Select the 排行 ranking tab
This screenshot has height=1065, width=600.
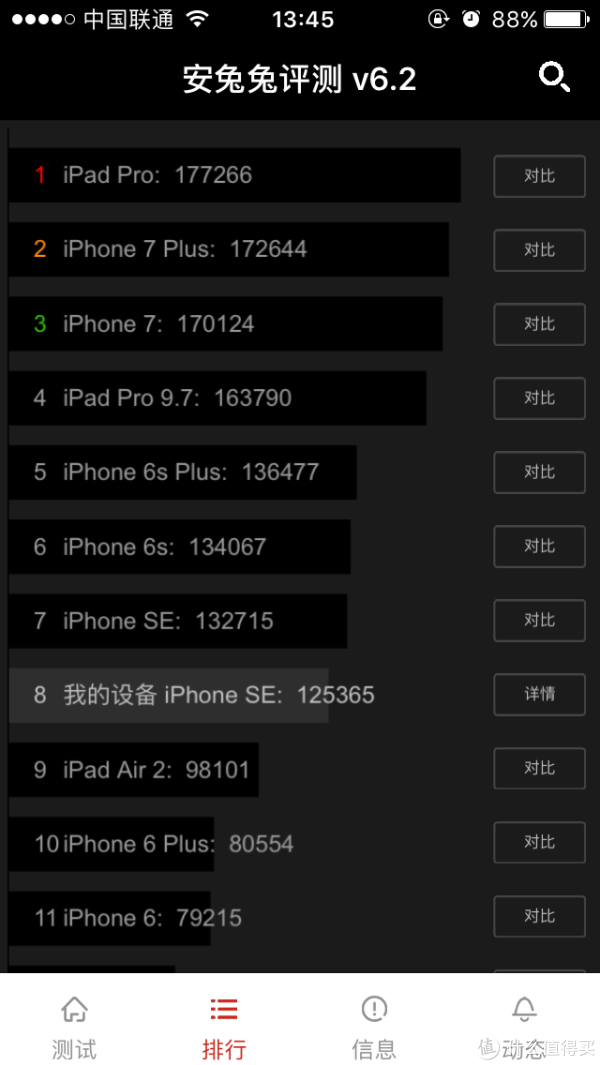(224, 1027)
